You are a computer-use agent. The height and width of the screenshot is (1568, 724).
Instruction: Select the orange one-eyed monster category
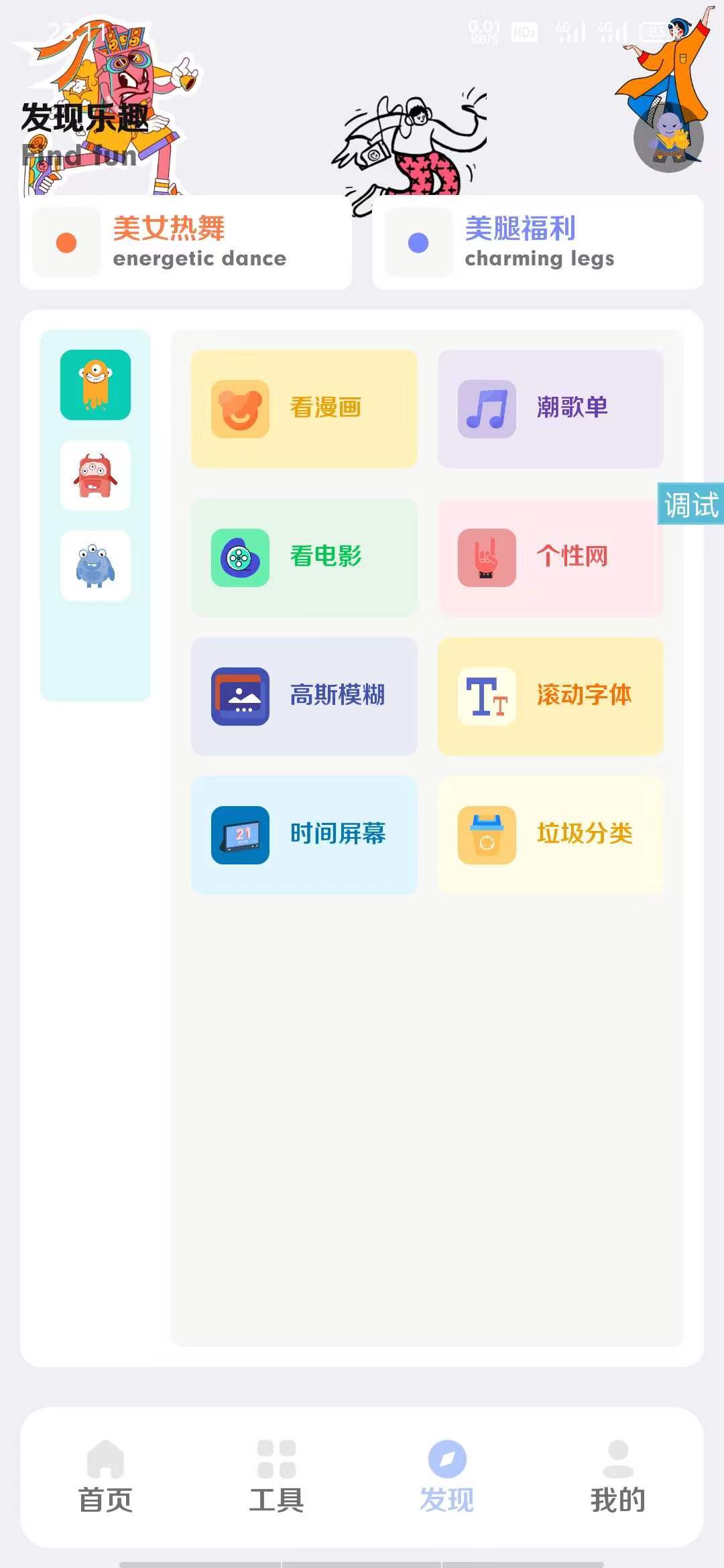95,385
